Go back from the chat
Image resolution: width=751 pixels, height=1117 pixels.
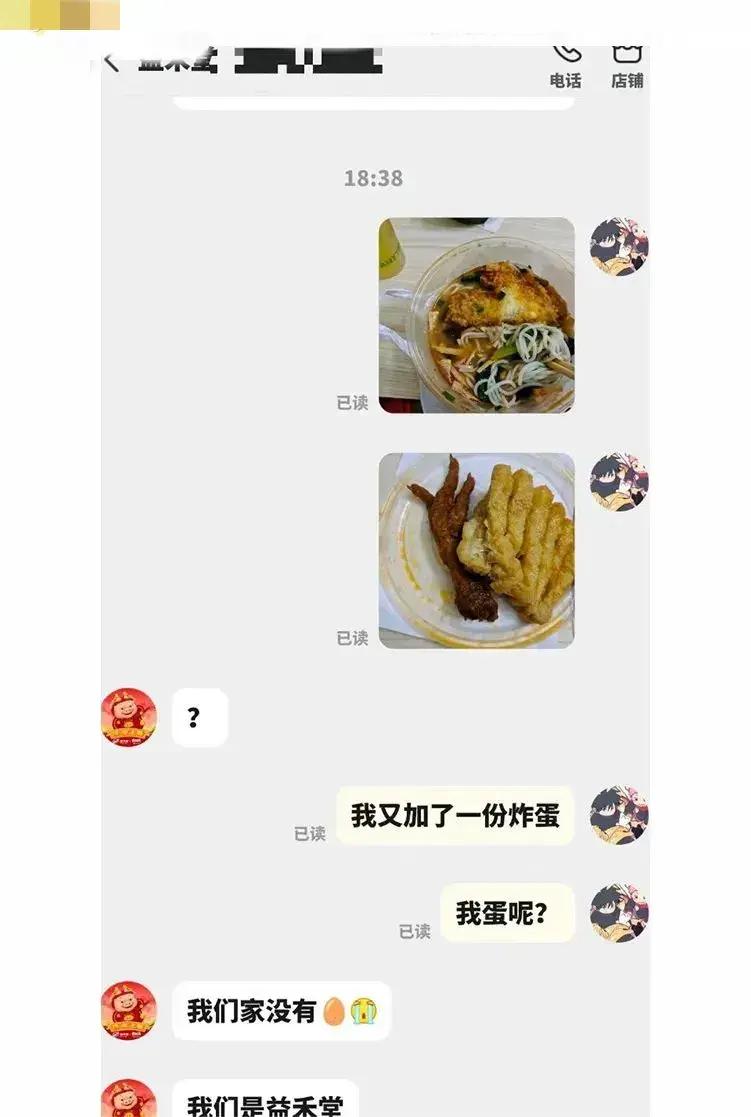112,62
